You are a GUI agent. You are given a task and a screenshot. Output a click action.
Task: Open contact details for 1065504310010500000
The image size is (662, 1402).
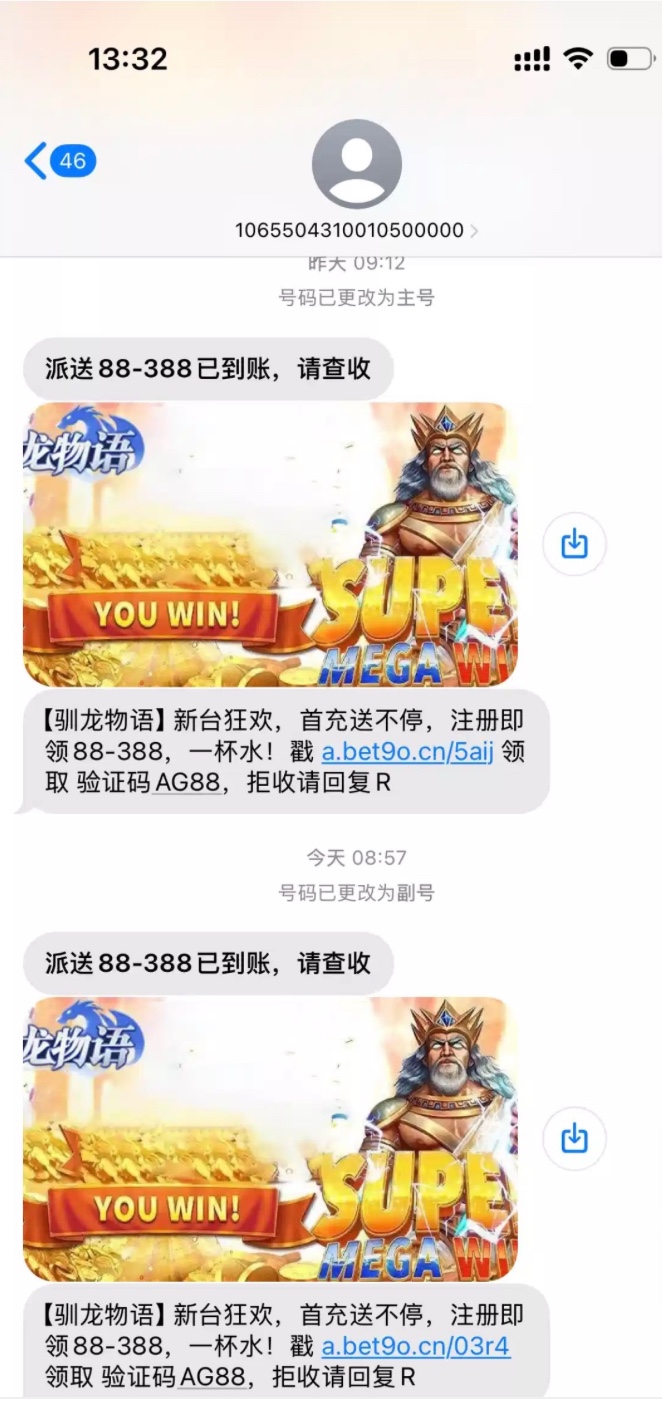(x=356, y=230)
